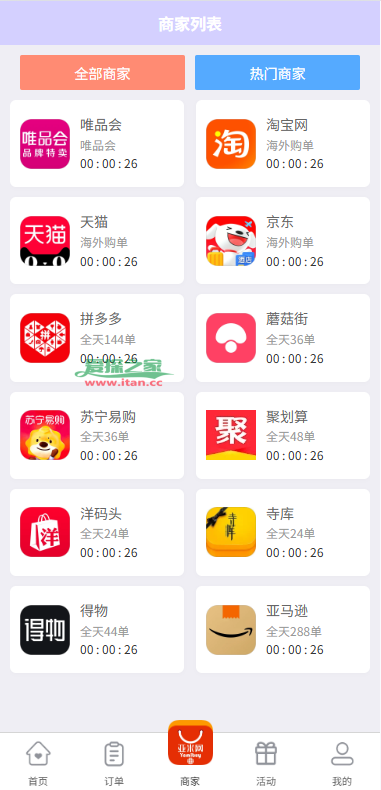Open the 天猫 merchant card
Viewport: 381px width, 790px height.
97,240
